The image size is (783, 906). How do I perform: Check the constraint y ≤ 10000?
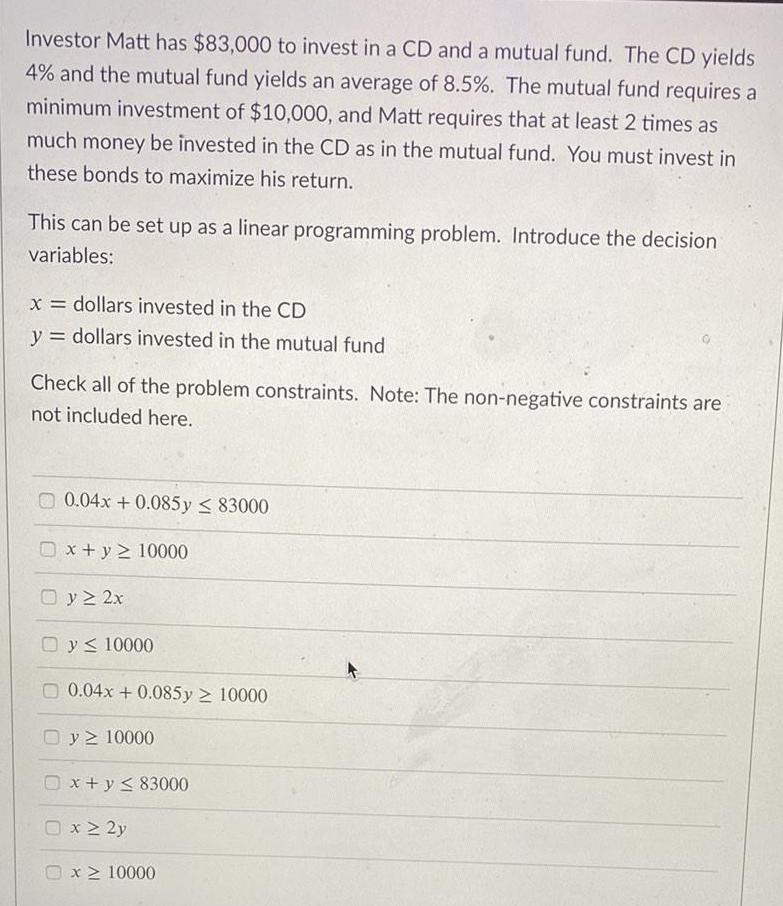[x=44, y=640]
